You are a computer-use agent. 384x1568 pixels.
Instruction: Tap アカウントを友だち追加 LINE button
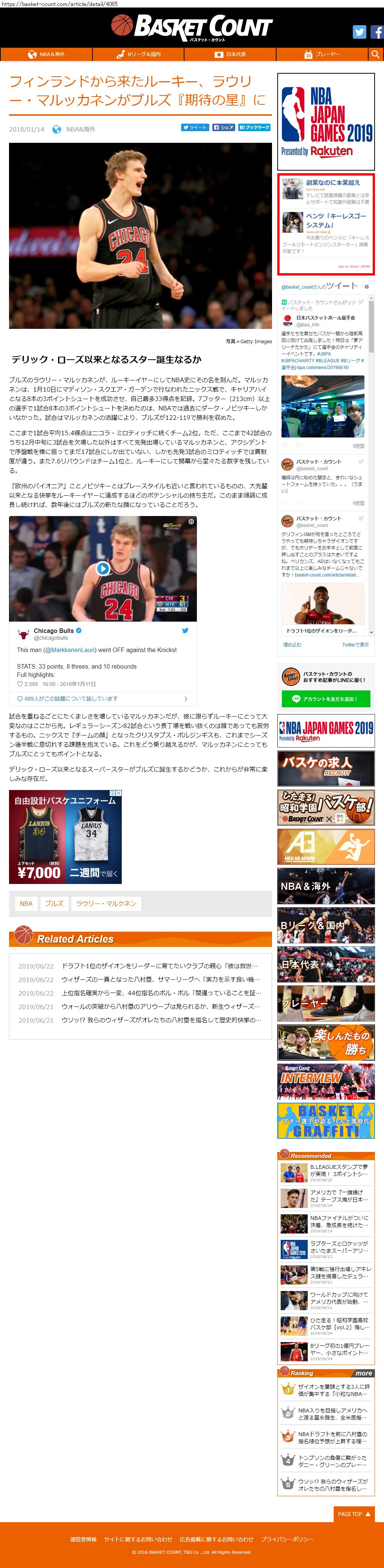[x=326, y=699]
